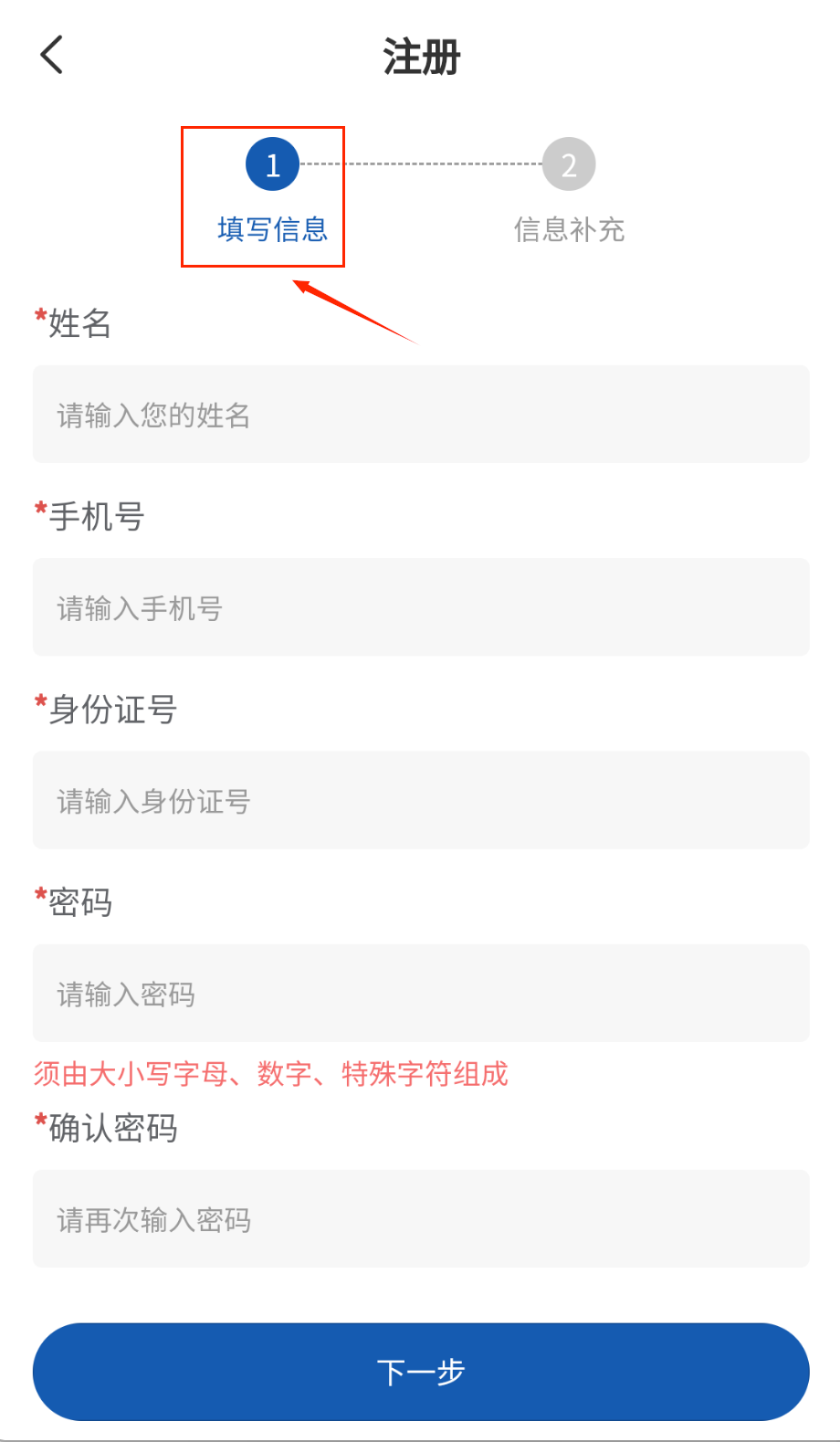The width and height of the screenshot is (840, 1442).
Task: Tap the 姓名 name input field
Action: (421, 415)
